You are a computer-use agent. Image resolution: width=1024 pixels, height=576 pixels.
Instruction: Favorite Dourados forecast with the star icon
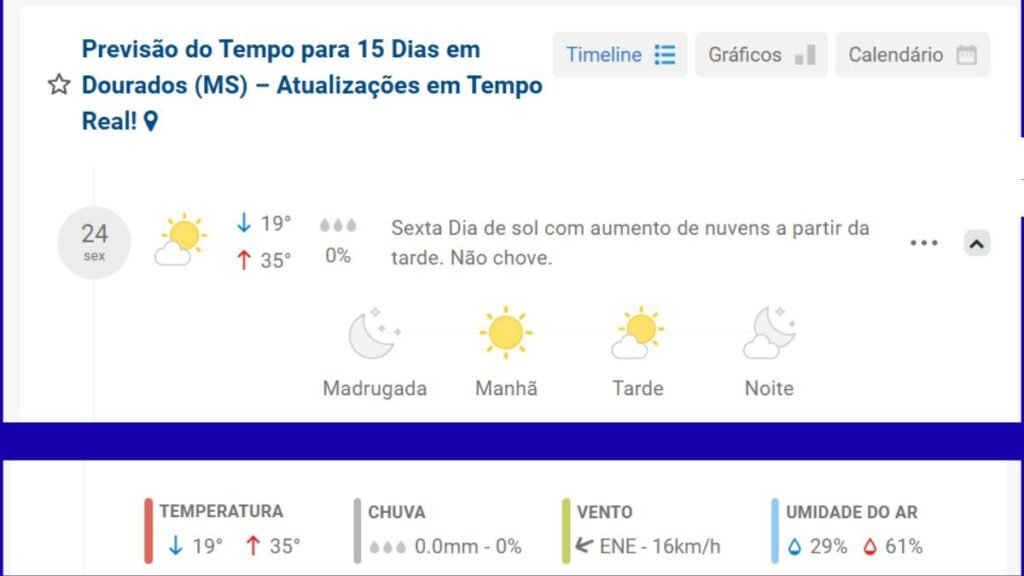click(59, 85)
